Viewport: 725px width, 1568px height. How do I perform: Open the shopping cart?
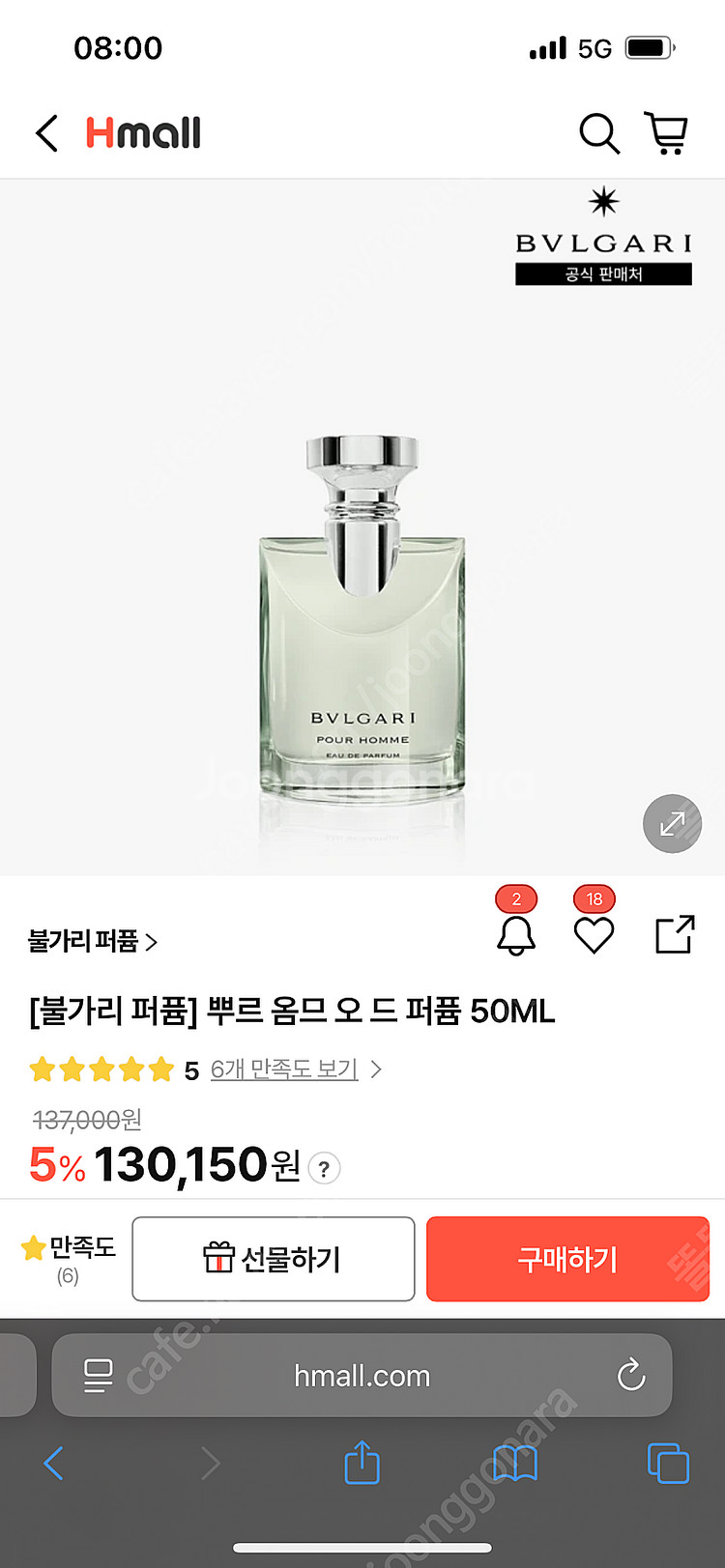point(666,133)
